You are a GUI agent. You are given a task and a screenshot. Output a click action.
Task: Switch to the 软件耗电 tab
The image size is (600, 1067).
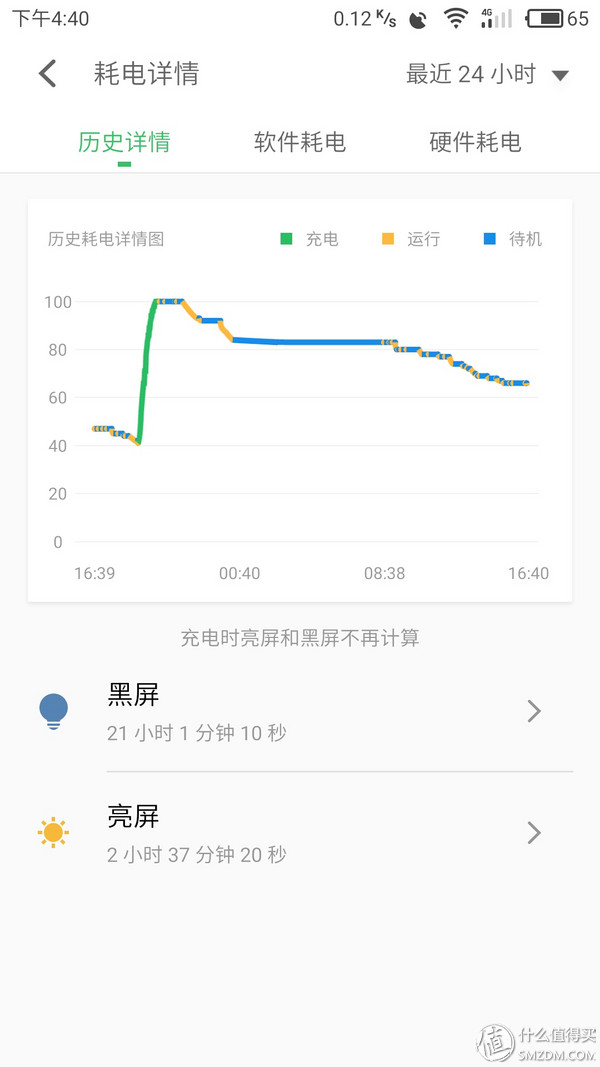(300, 142)
